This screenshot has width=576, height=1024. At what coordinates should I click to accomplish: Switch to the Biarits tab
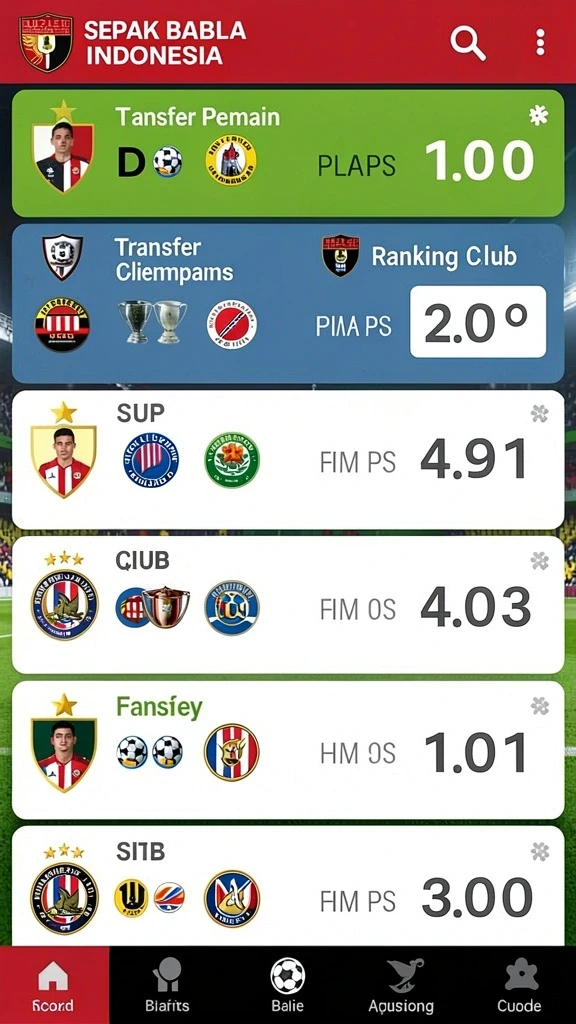(x=167, y=985)
